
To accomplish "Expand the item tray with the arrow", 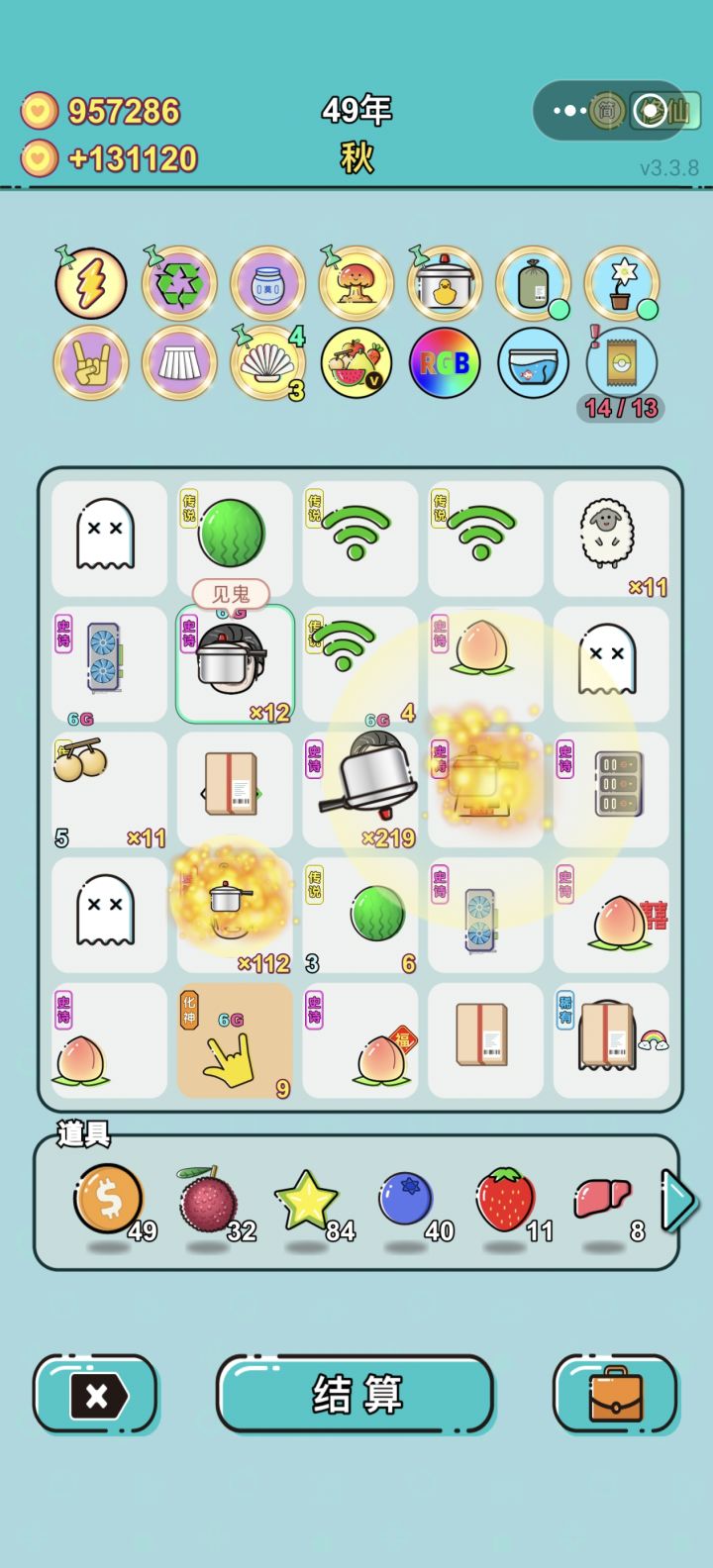I will (677, 1200).
